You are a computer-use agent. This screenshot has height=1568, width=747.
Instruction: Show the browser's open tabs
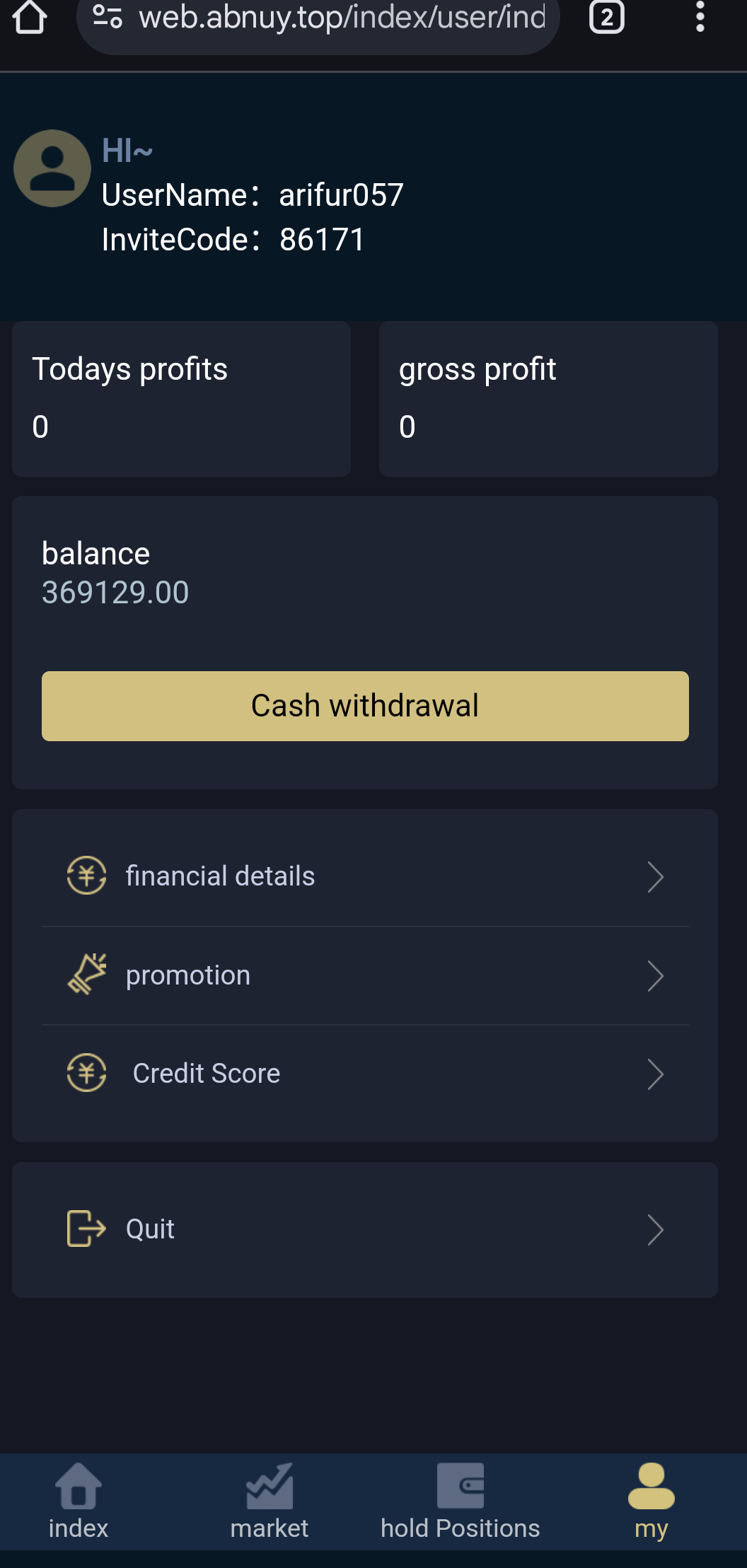pyautogui.click(x=606, y=17)
